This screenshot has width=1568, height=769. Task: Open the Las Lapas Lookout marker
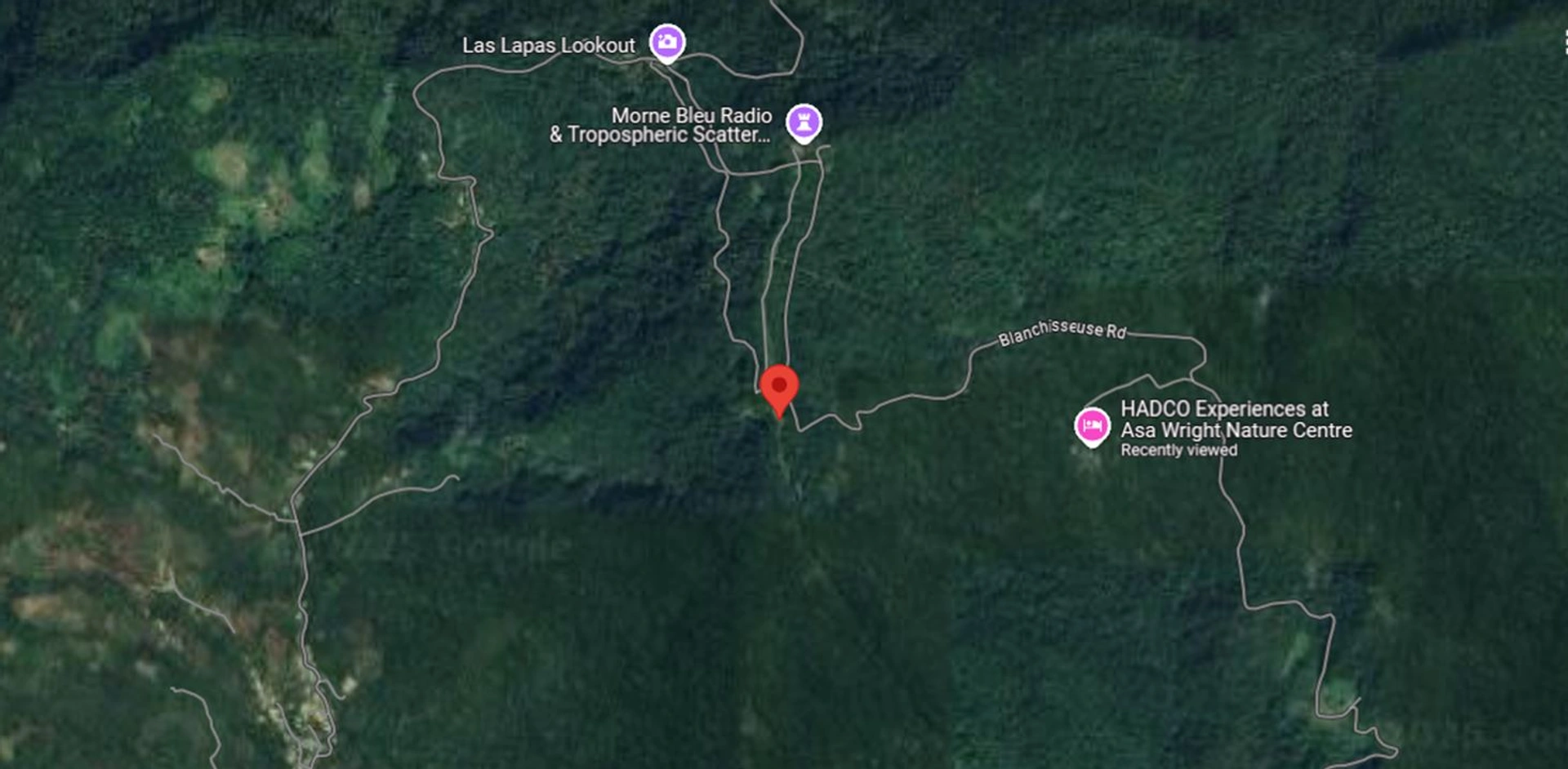pos(666,41)
